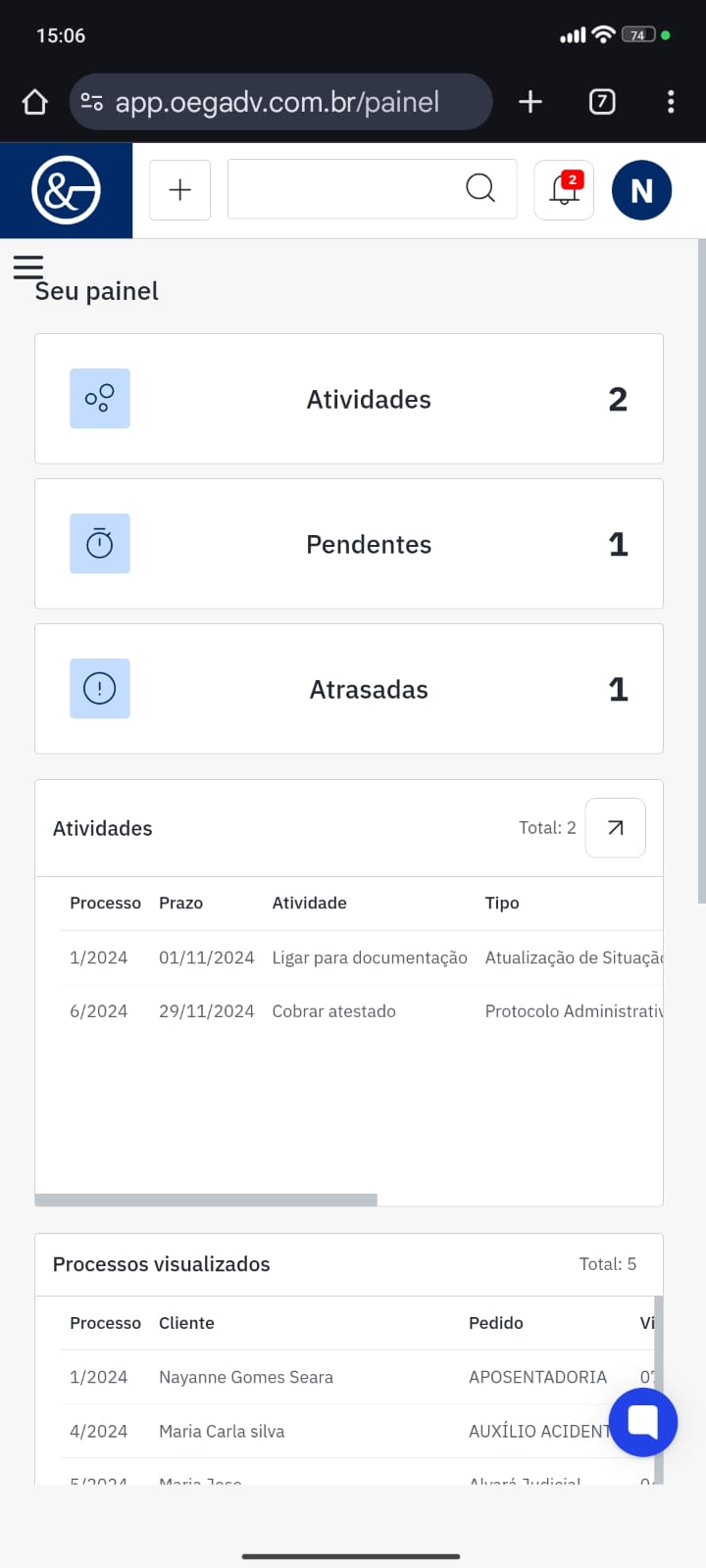Open the chat support bubble

point(642,1422)
